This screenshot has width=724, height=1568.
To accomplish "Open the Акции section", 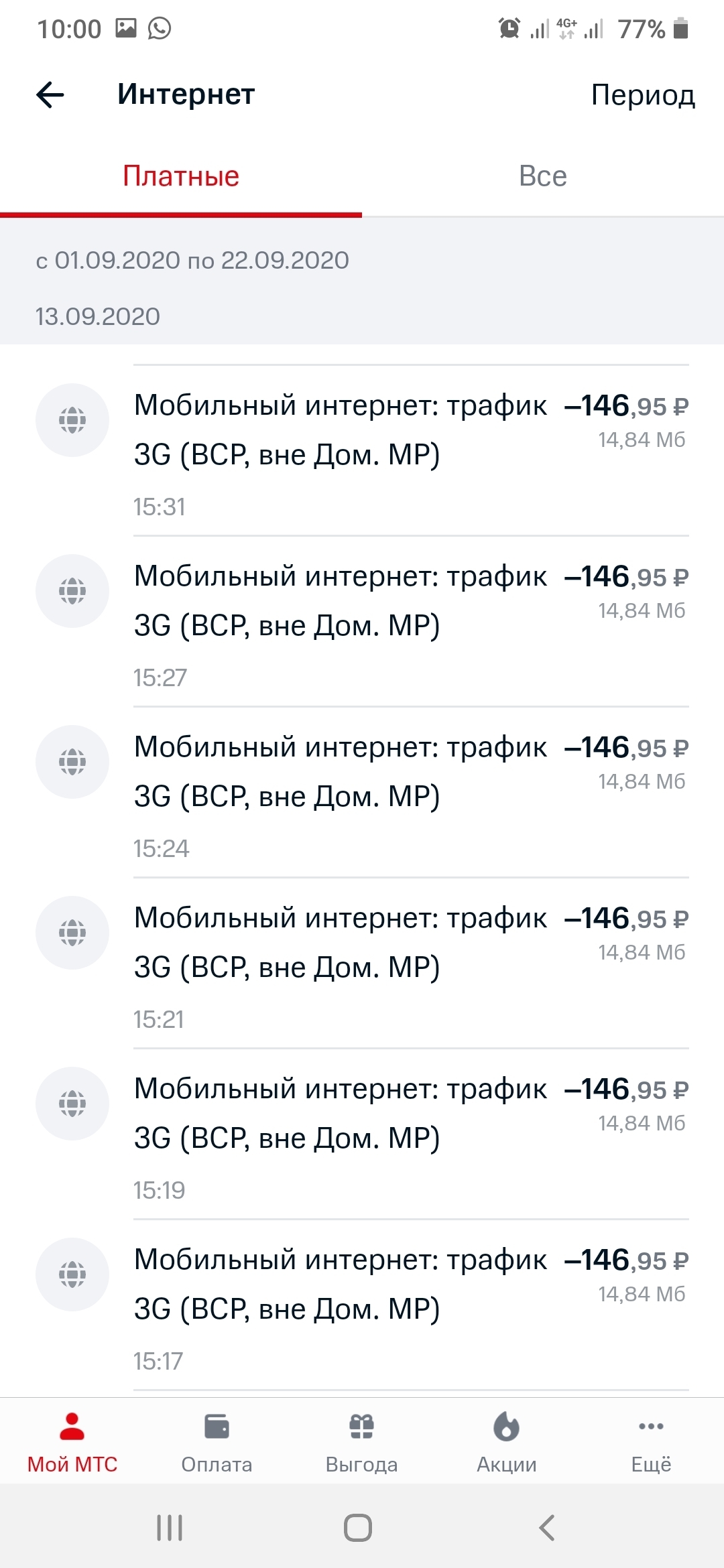I will (x=506, y=1441).
